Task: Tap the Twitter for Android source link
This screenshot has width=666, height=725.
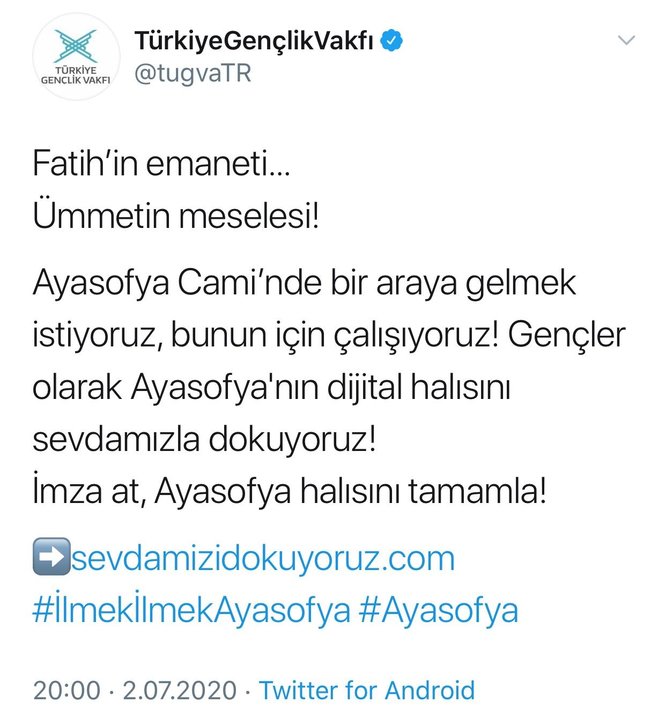Action: pos(366,689)
